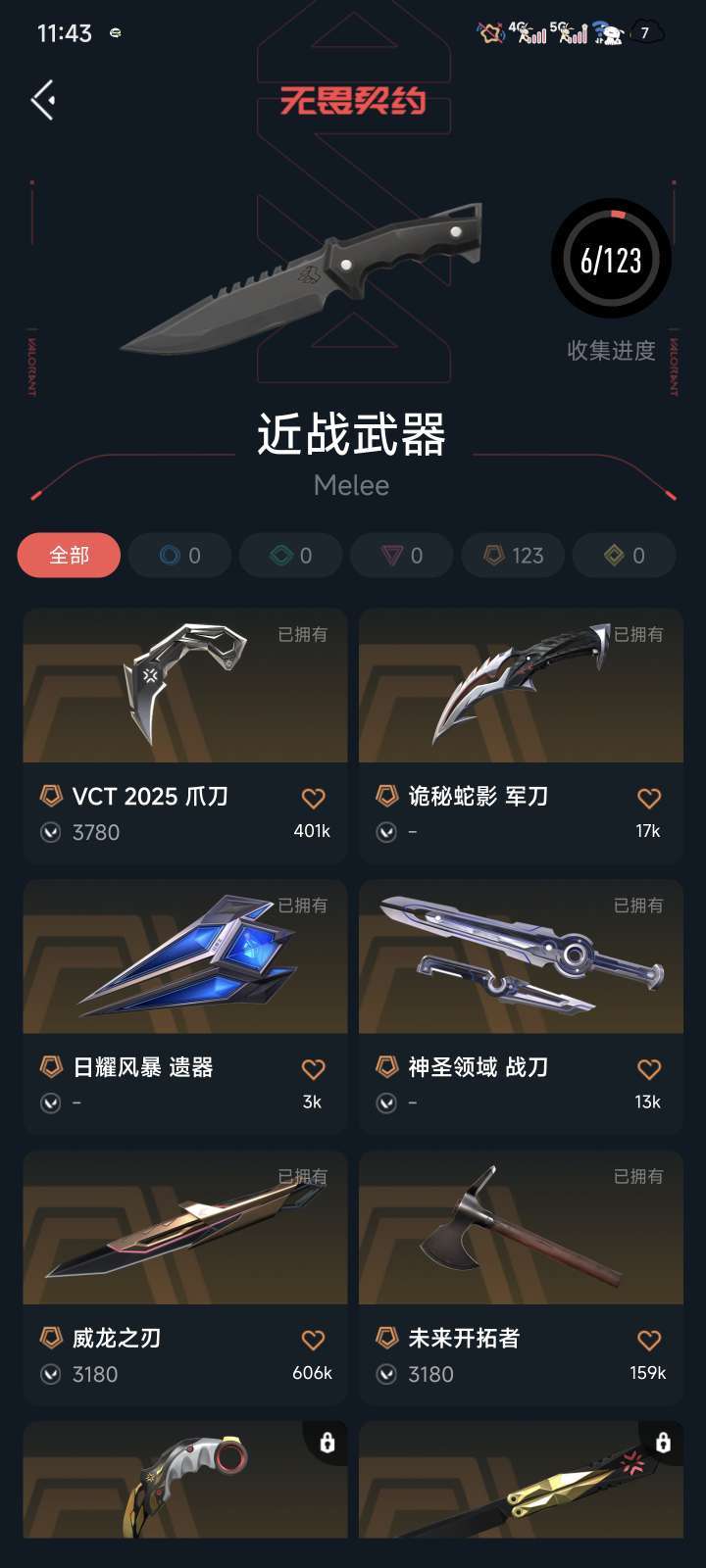The image size is (706, 1568).
Task: Like the 未来开拓者 skin
Action: 649,1340
